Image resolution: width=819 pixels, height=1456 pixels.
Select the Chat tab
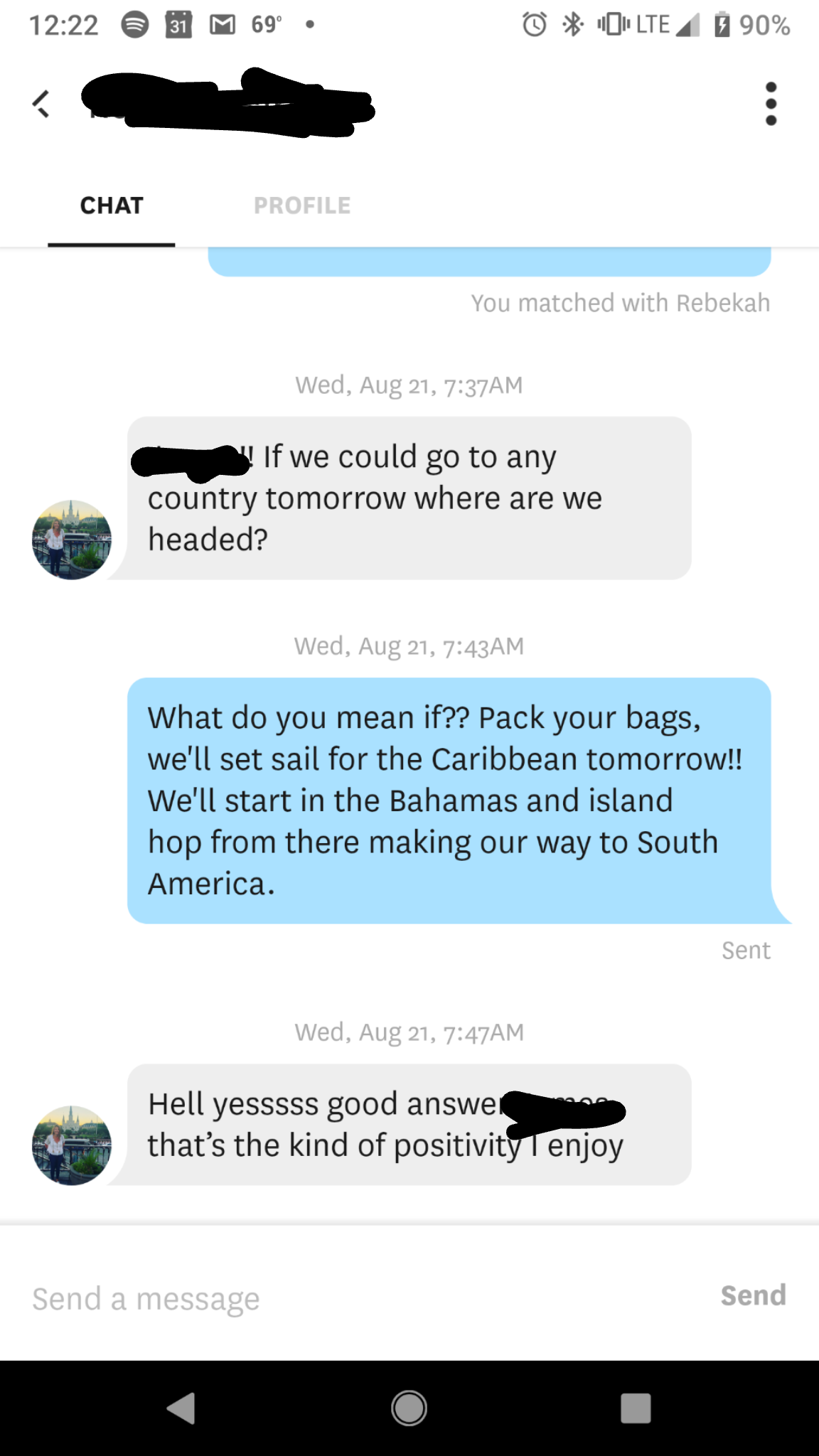112,205
